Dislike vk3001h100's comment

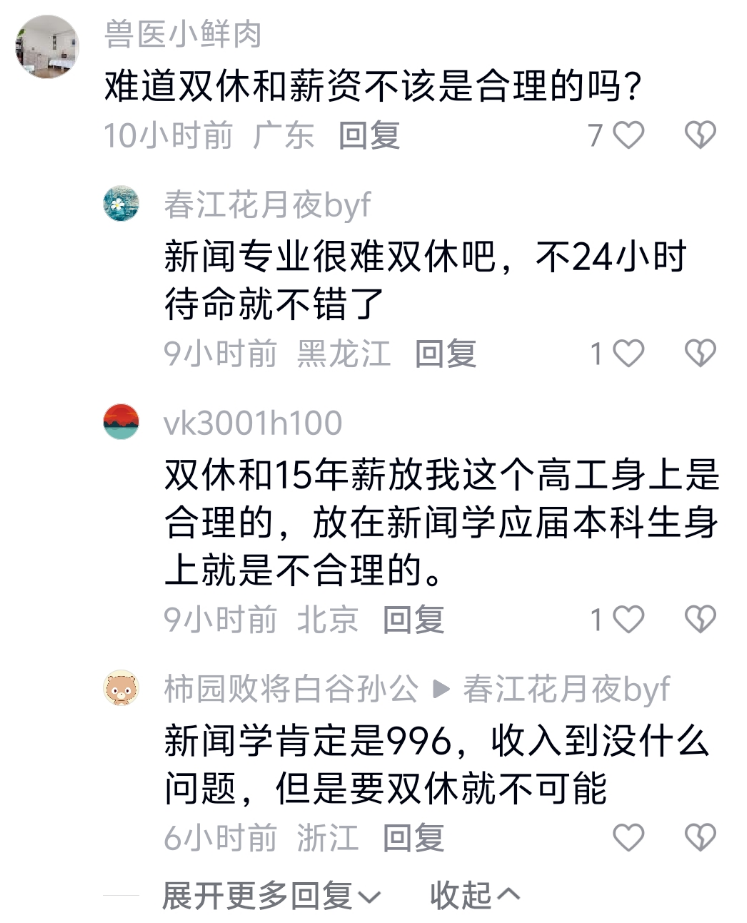(700, 620)
